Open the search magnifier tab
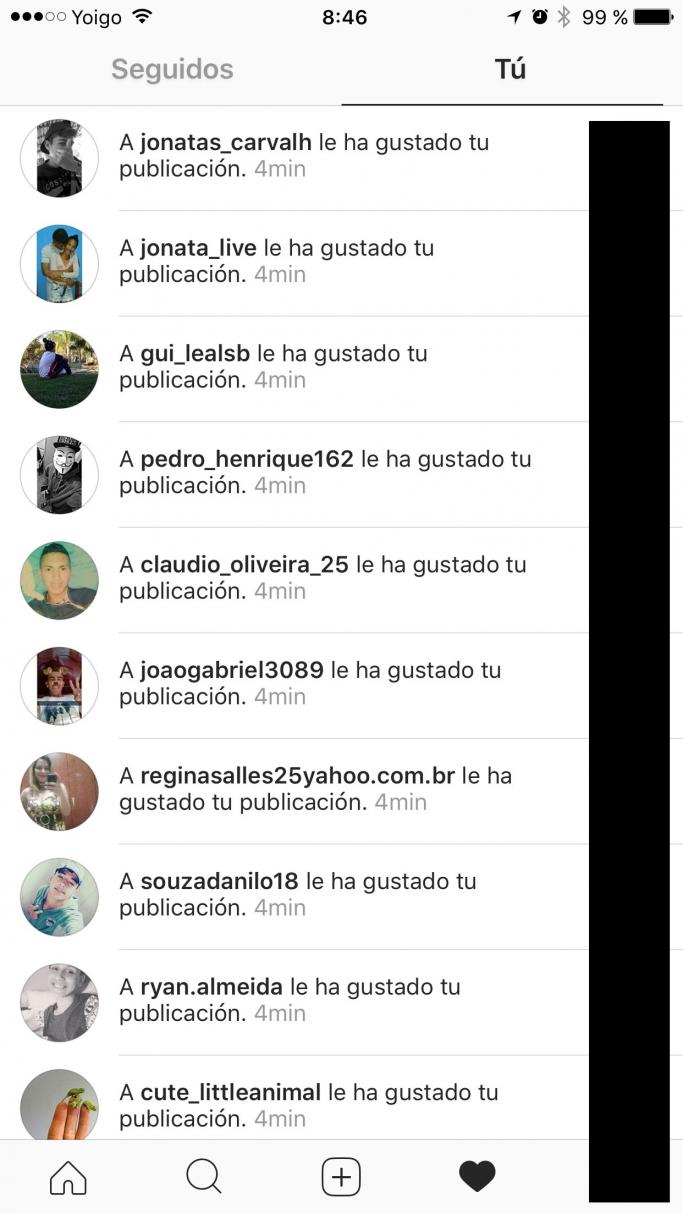Viewport: 683px width, 1214px height. [204, 1177]
